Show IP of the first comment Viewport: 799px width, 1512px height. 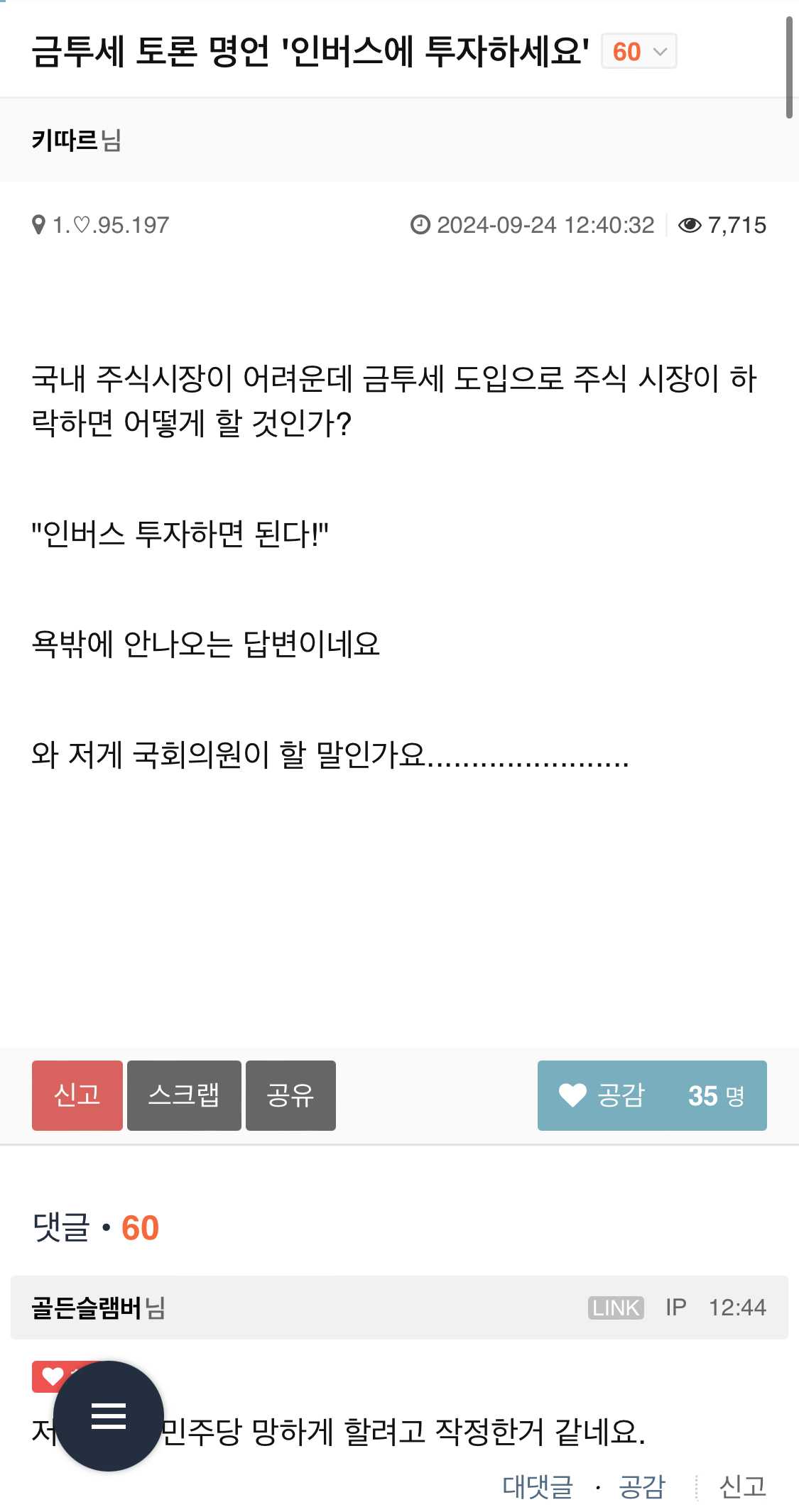tap(676, 1307)
